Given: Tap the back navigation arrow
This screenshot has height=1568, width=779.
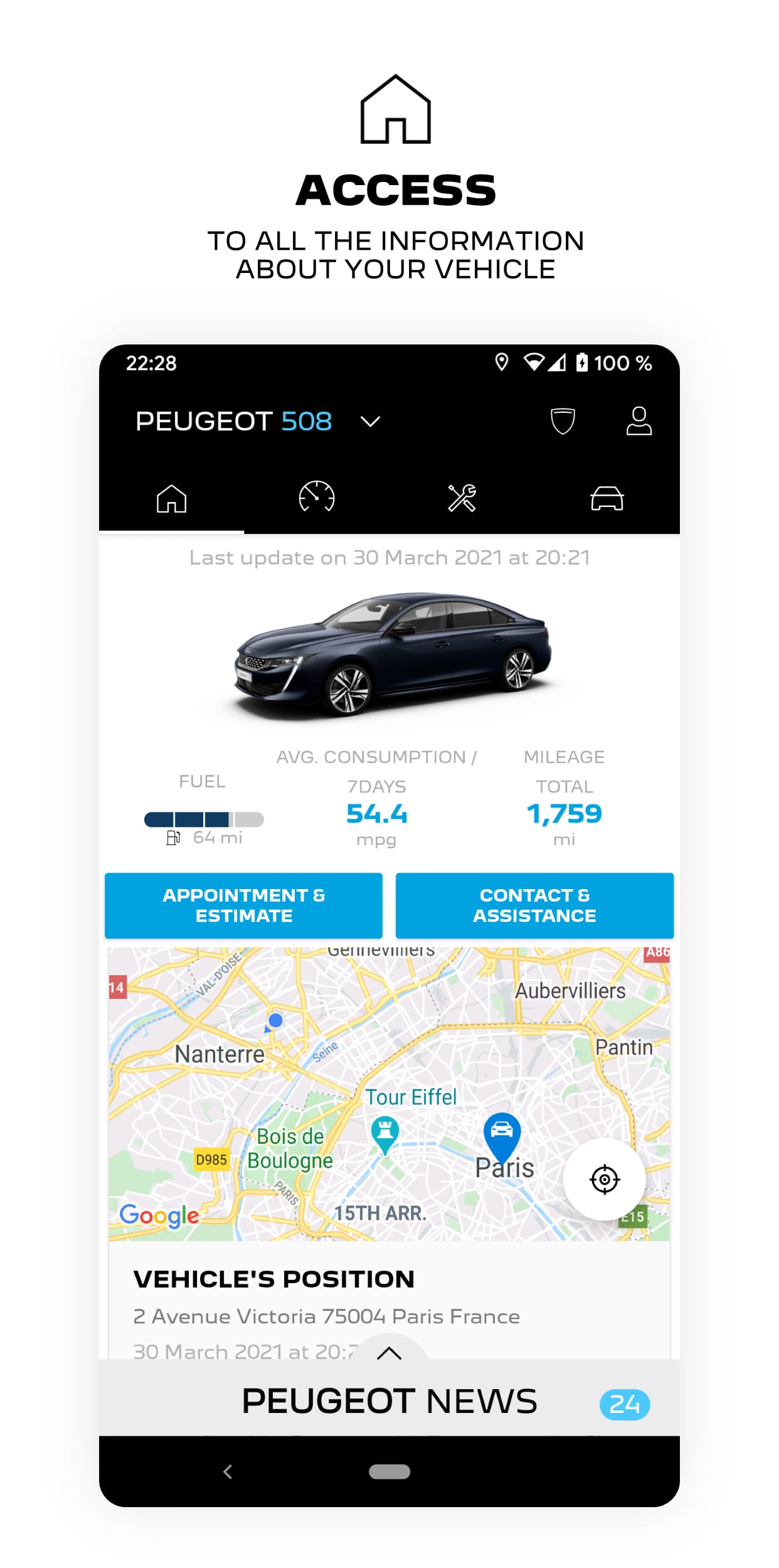Looking at the screenshot, I should tap(228, 1472).
